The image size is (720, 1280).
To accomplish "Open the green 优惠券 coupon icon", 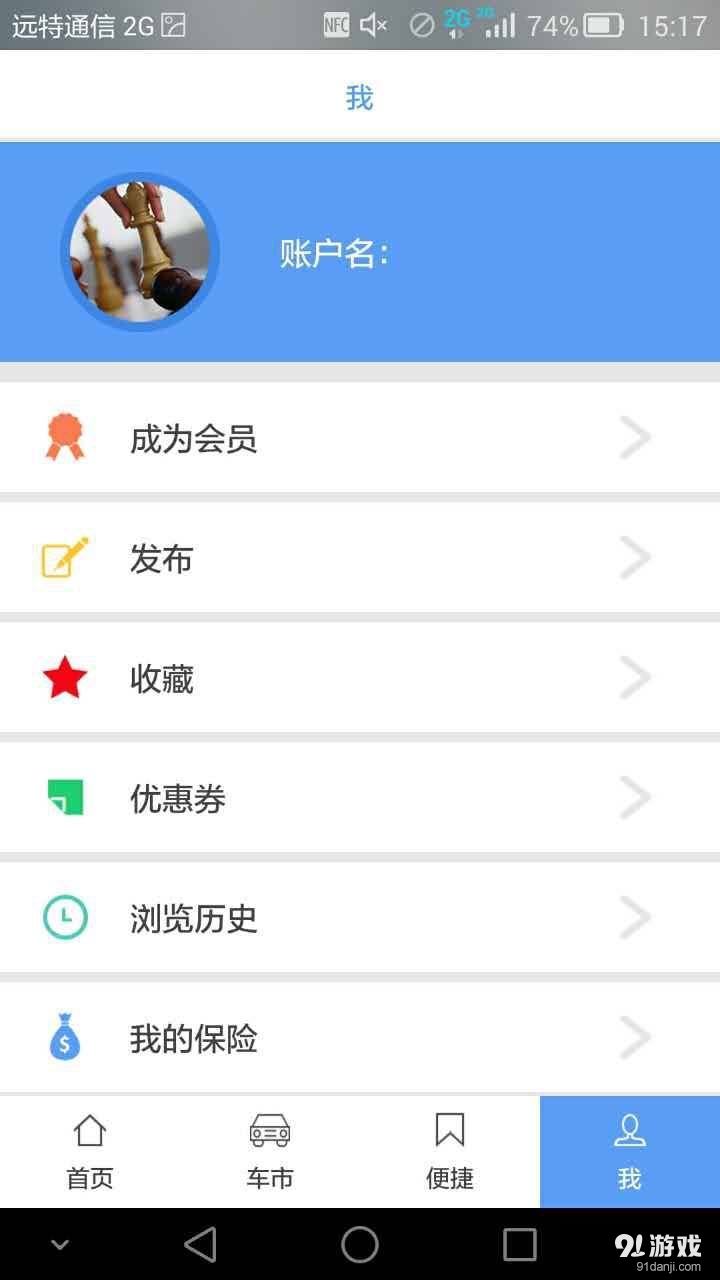I will [x=65, y=797].
